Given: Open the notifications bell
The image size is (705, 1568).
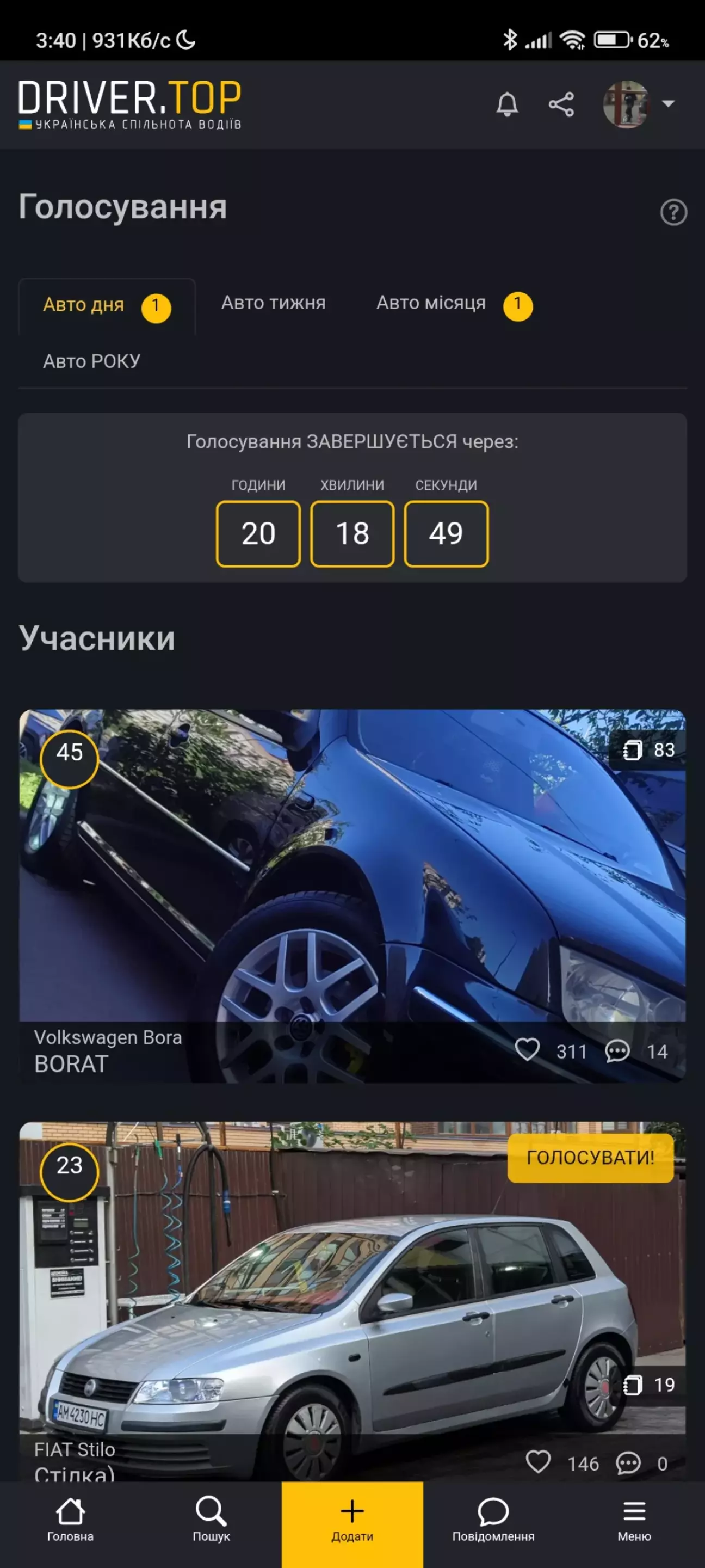Looking at the screenshot, I should (x=506, y=104).
